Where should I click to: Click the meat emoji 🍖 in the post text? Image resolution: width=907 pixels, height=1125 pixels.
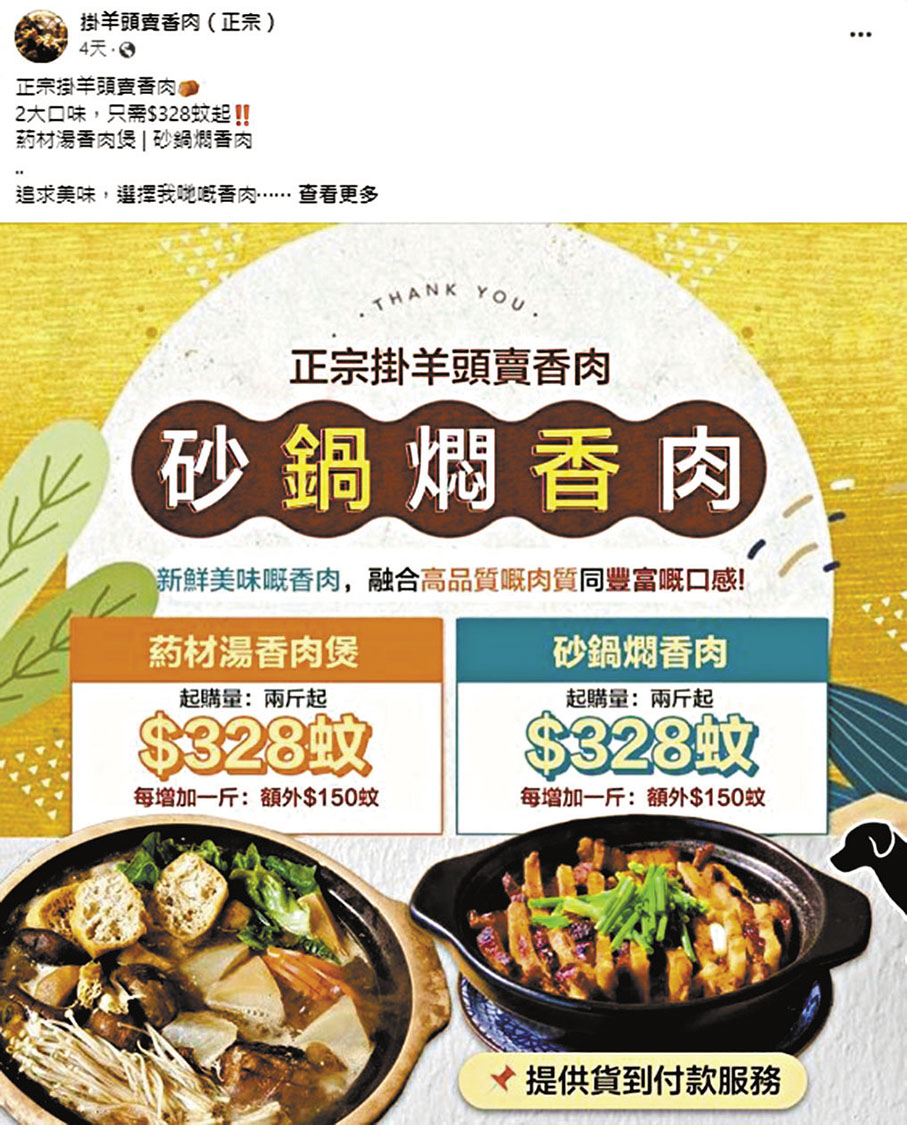[189, 88]
